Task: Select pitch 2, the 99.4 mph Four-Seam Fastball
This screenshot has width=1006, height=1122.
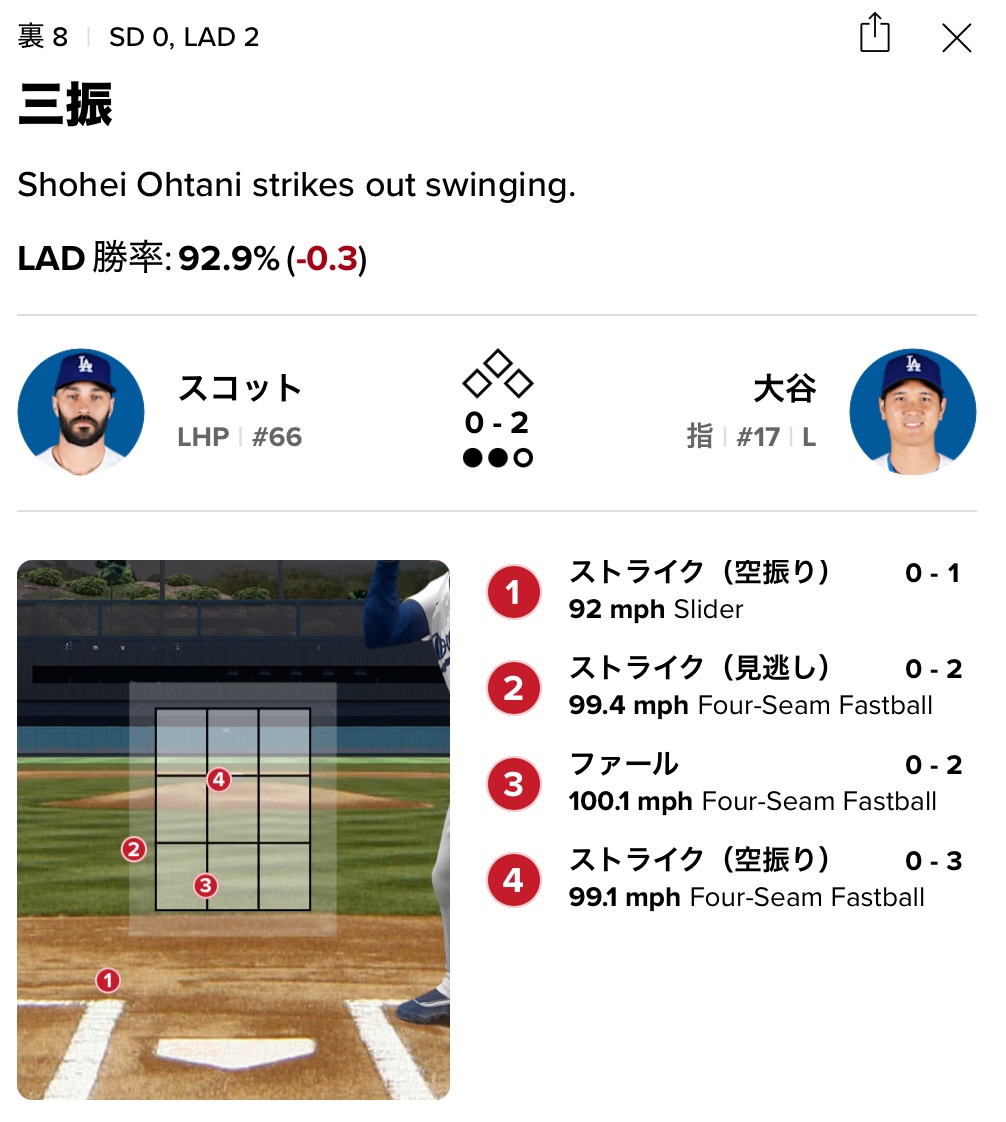Action: [724, 687]
